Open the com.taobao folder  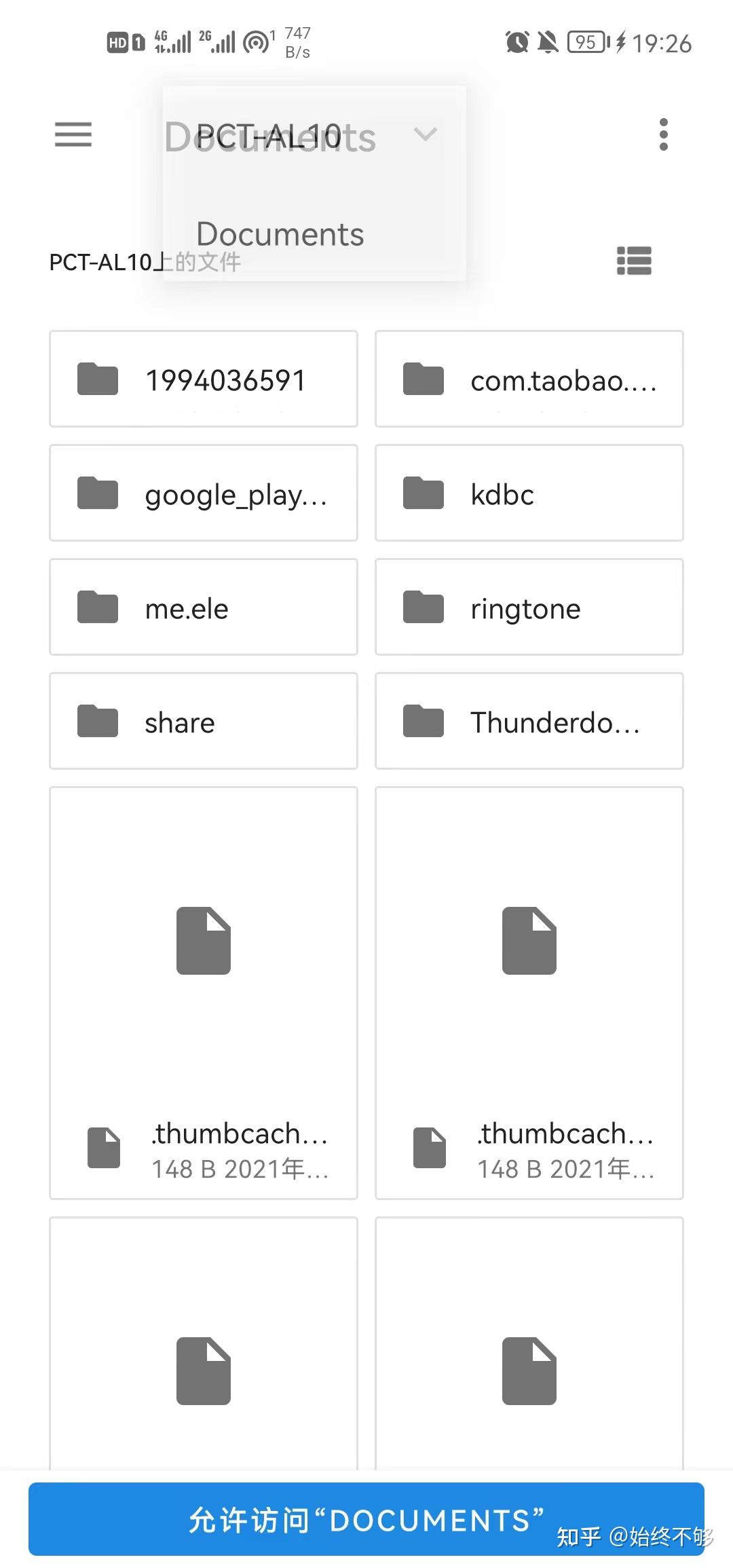tap(529, 379)
